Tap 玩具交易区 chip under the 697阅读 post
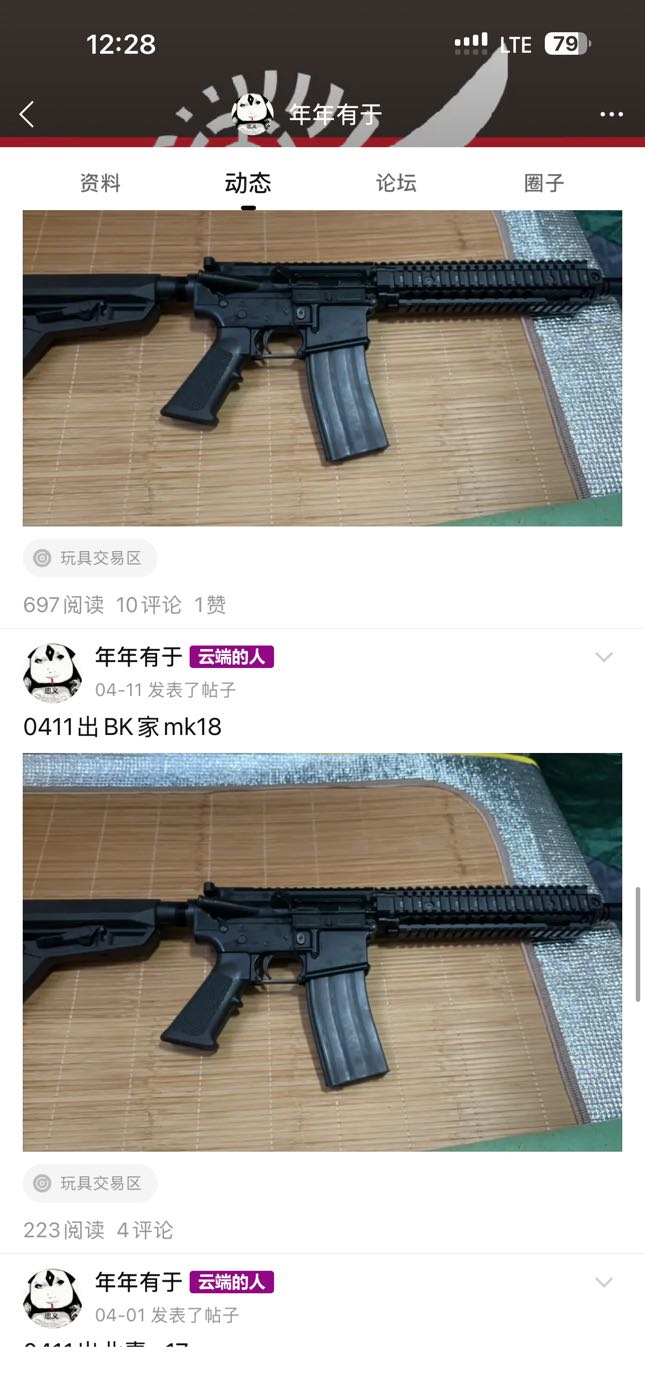The image size is (645, 1398). pyautogui.click(x=90, y=558)
